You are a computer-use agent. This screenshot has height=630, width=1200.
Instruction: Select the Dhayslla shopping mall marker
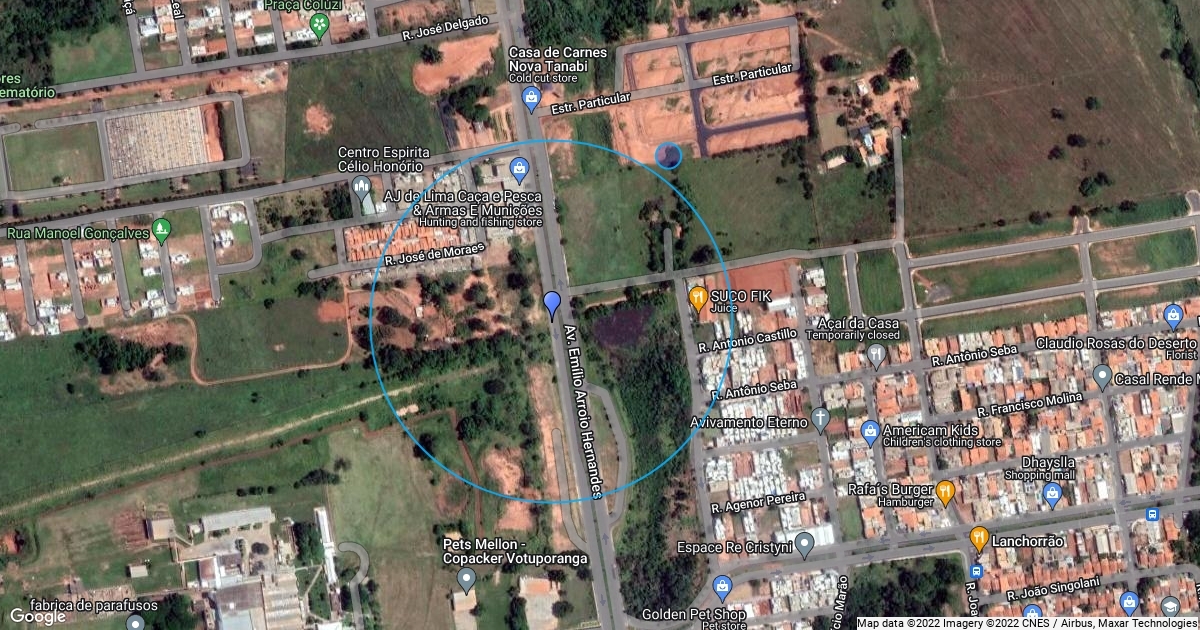(1051, 494)
